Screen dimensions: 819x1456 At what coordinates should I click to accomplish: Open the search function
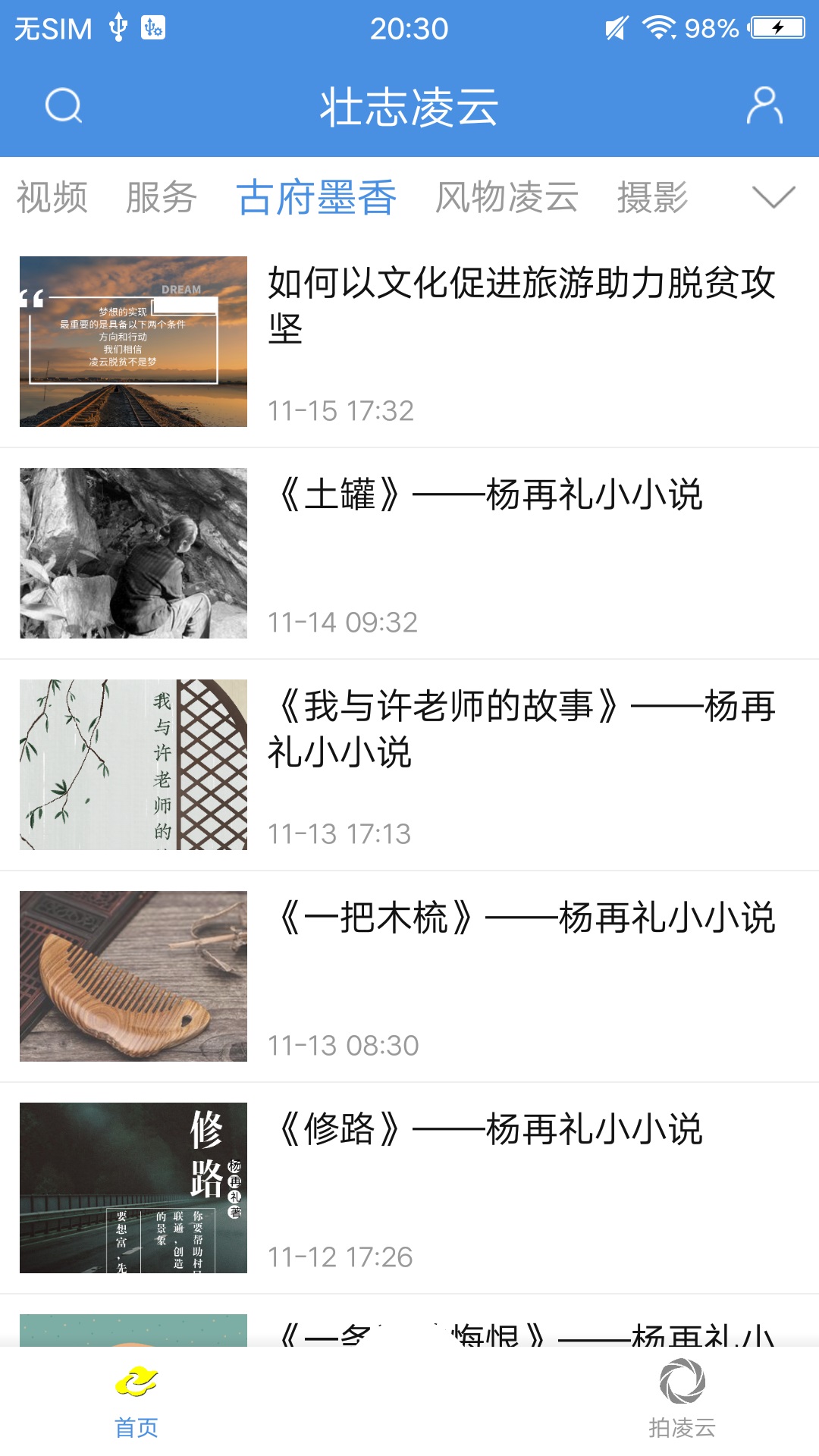pos(63,106)
